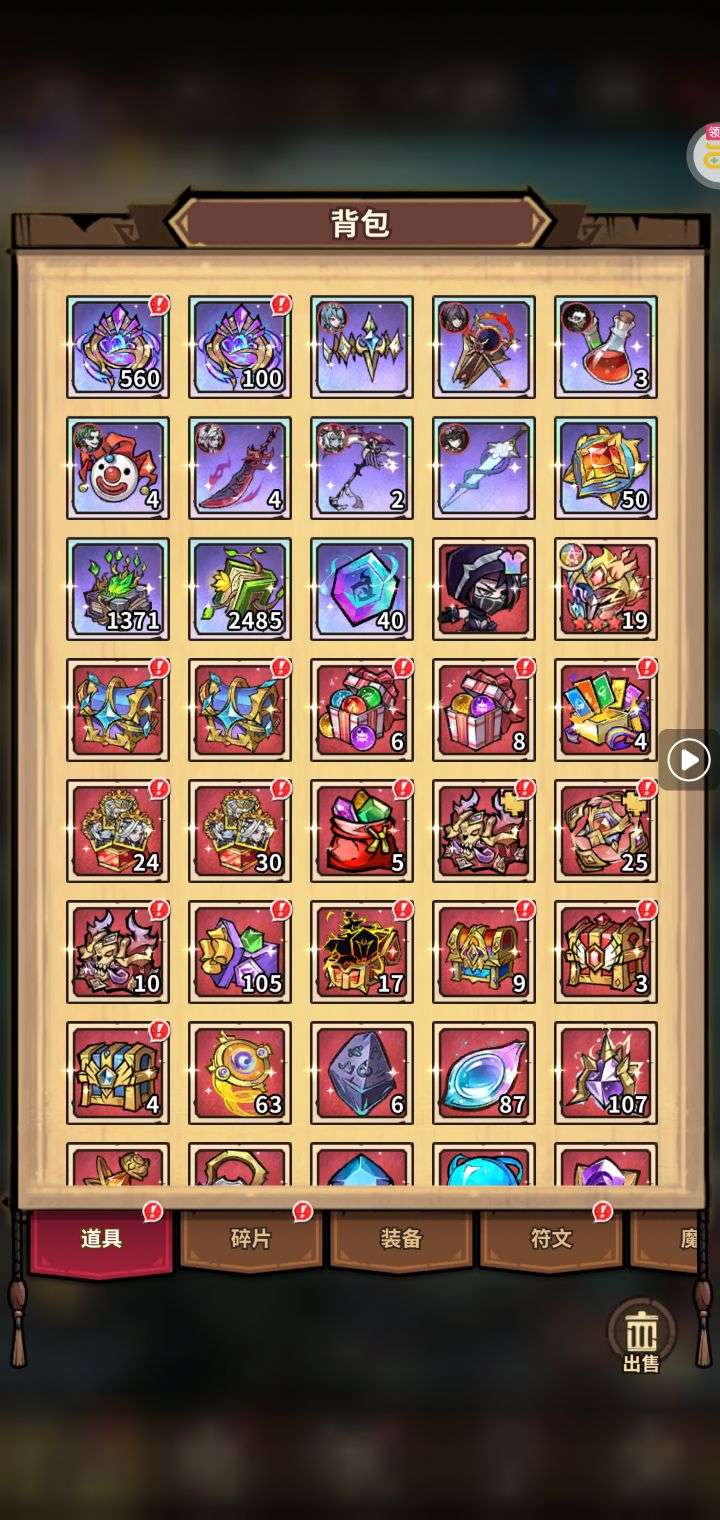Select the golden orb item with 63

(240, 1072)
